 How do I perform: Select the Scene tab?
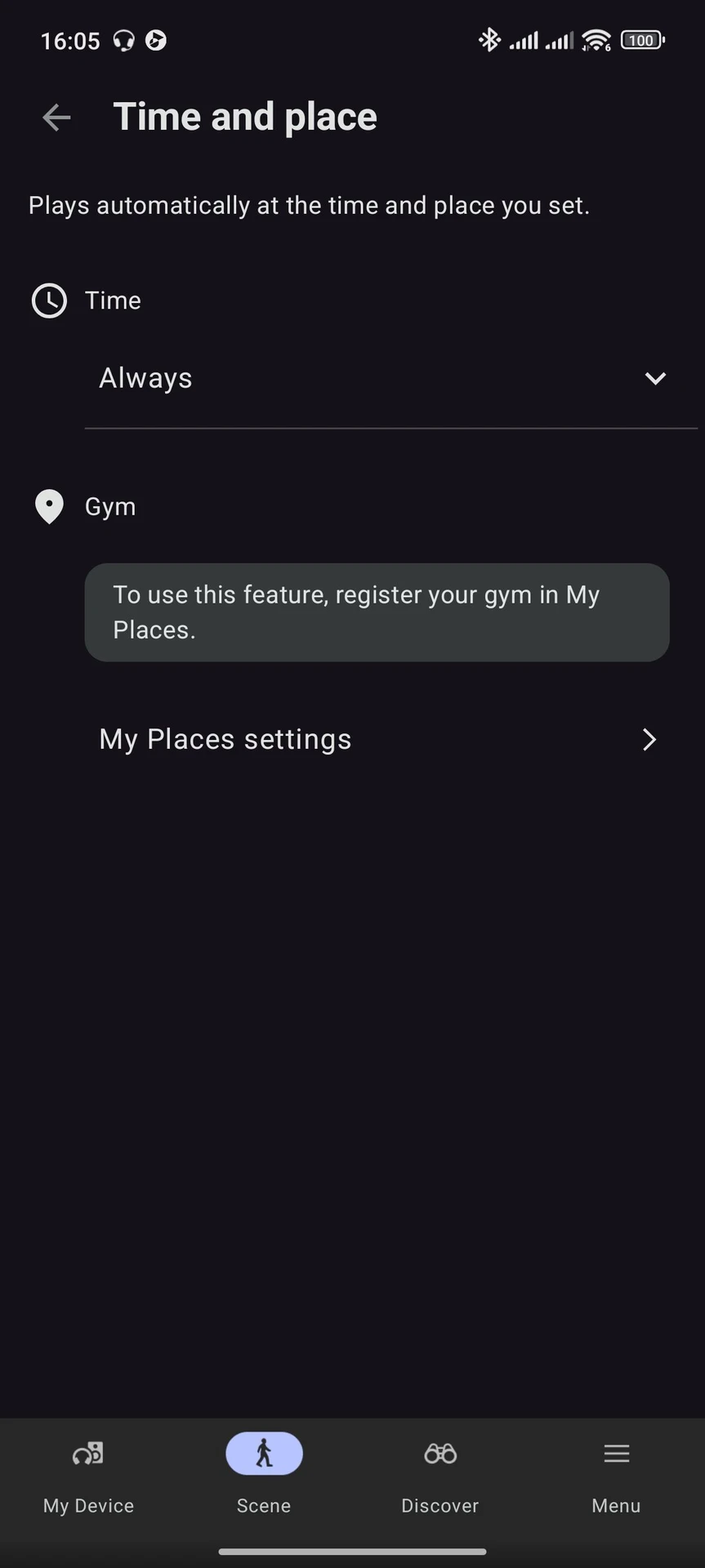click(264, 1477)
